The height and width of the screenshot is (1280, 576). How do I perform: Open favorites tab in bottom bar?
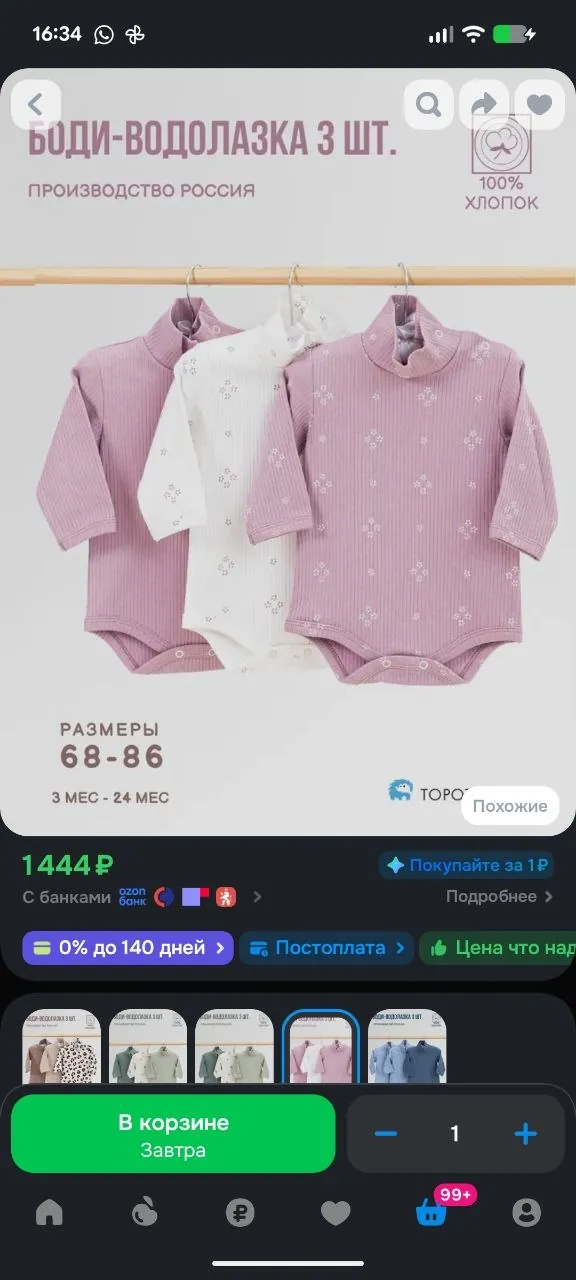(x=335, y=1214)
